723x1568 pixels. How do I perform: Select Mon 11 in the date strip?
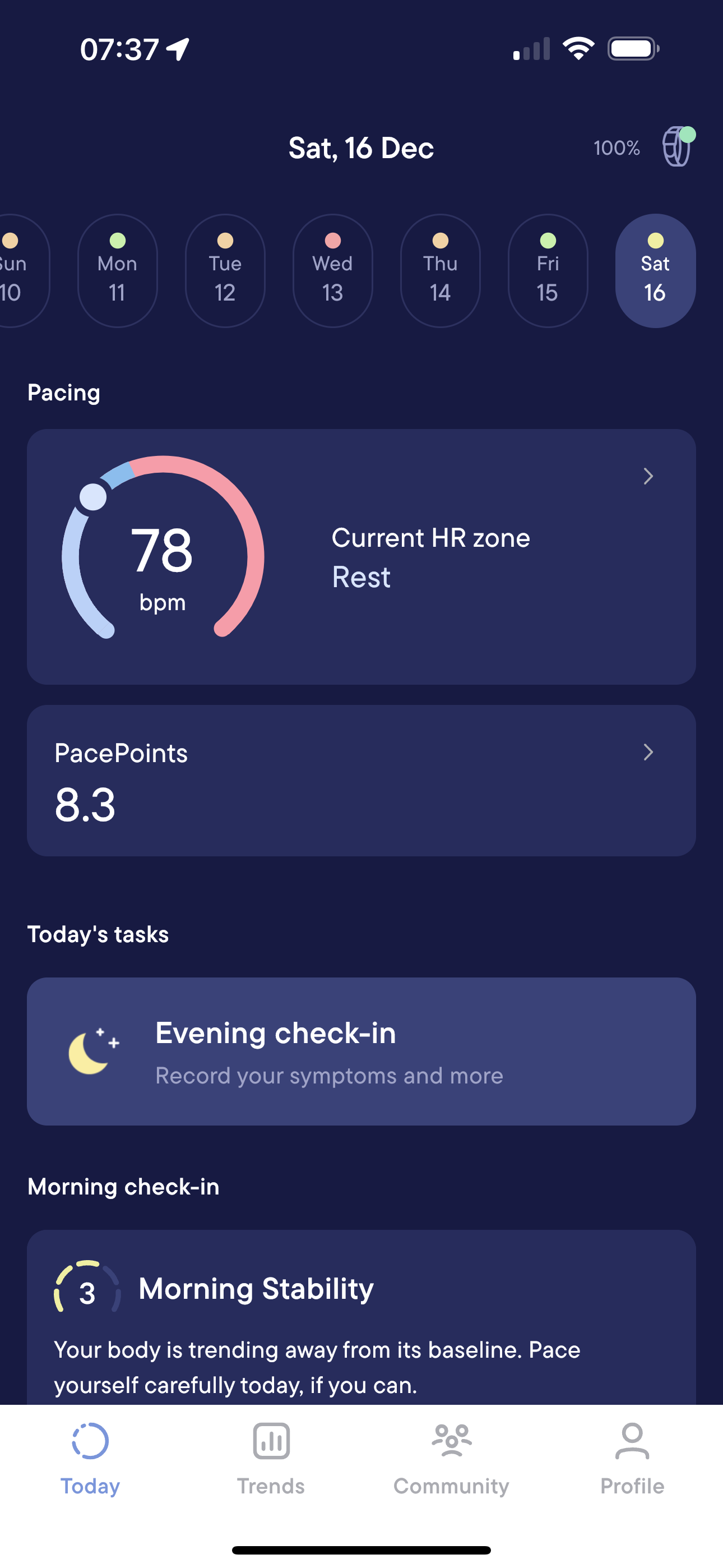point(118,271)
